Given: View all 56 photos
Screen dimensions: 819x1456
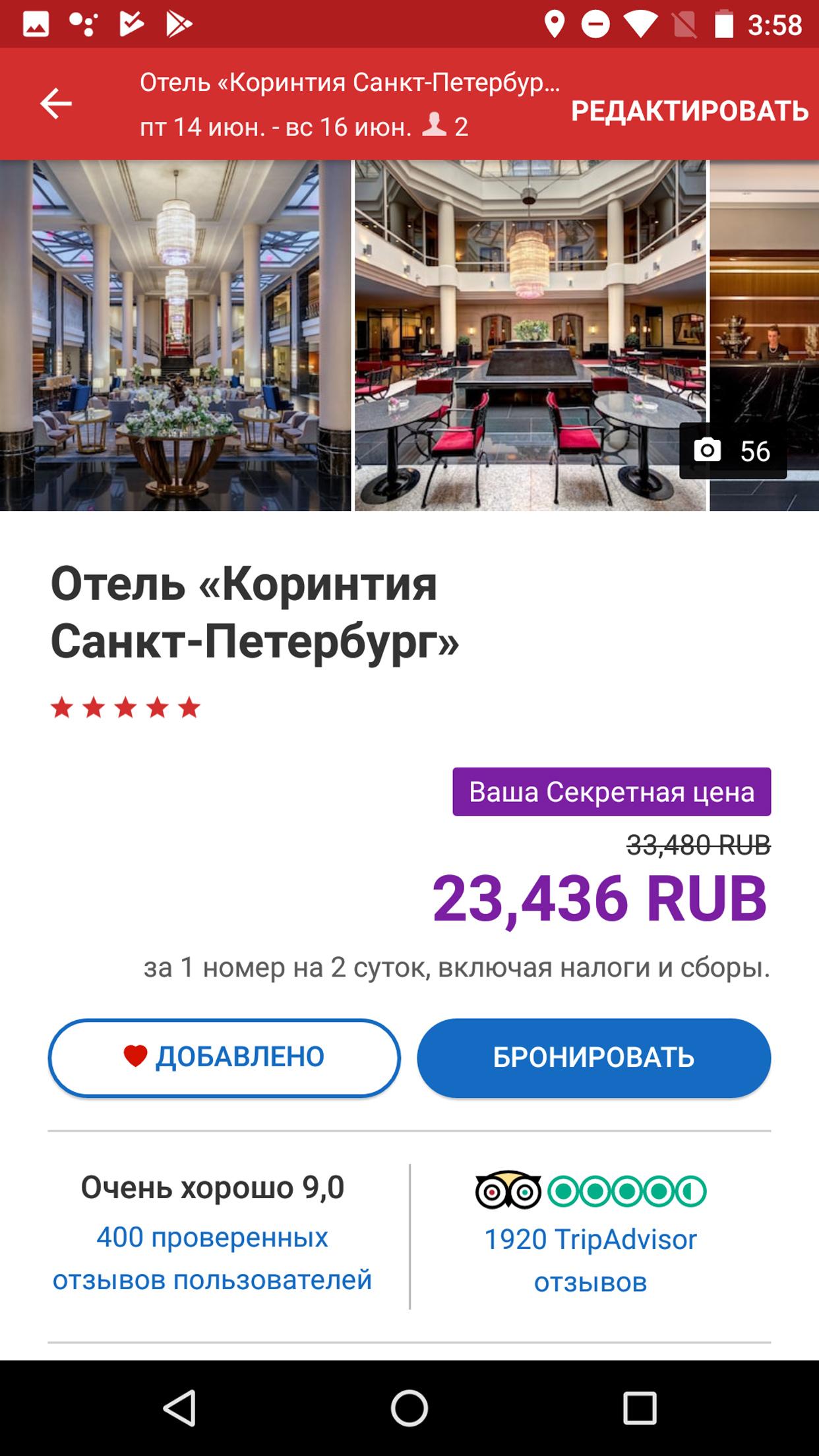Looking at the screenshot, I should [x=733, y=451].
